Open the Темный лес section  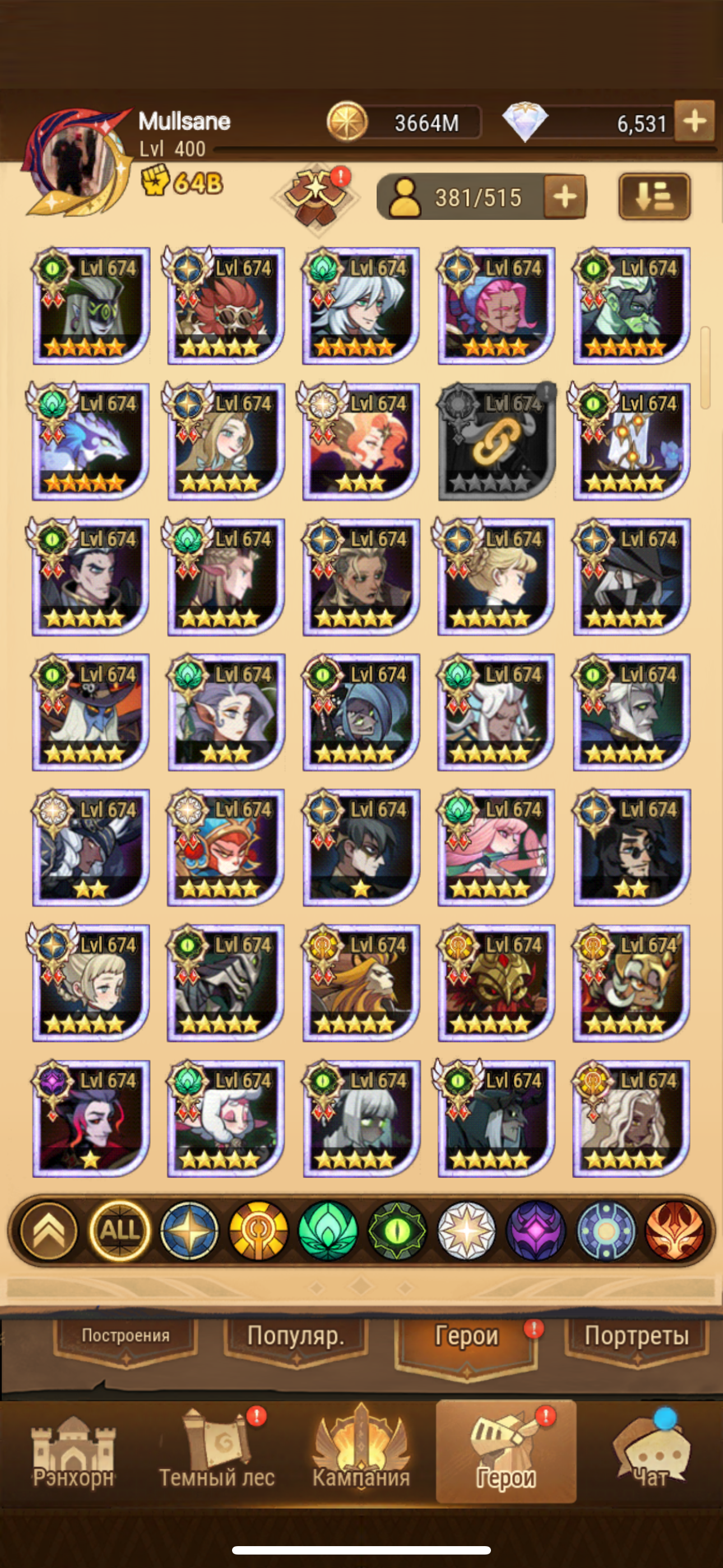pos(217,1452)
